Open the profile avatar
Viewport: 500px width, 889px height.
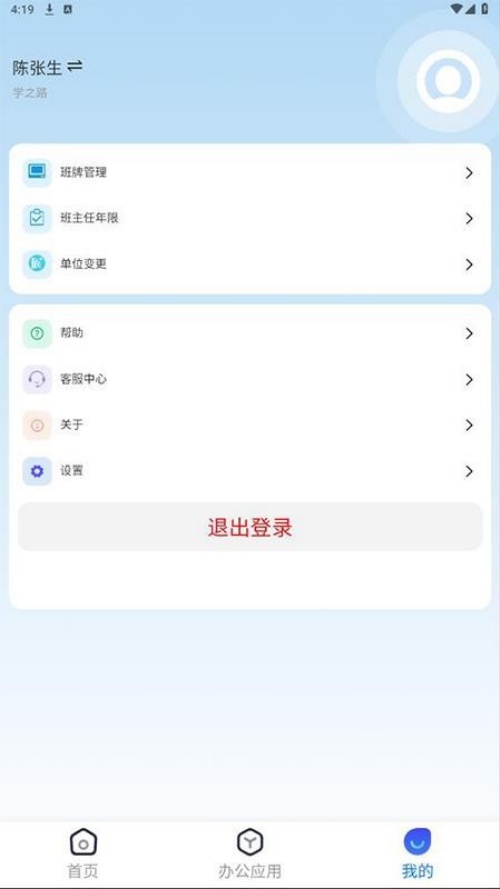[x=448, y=81]
